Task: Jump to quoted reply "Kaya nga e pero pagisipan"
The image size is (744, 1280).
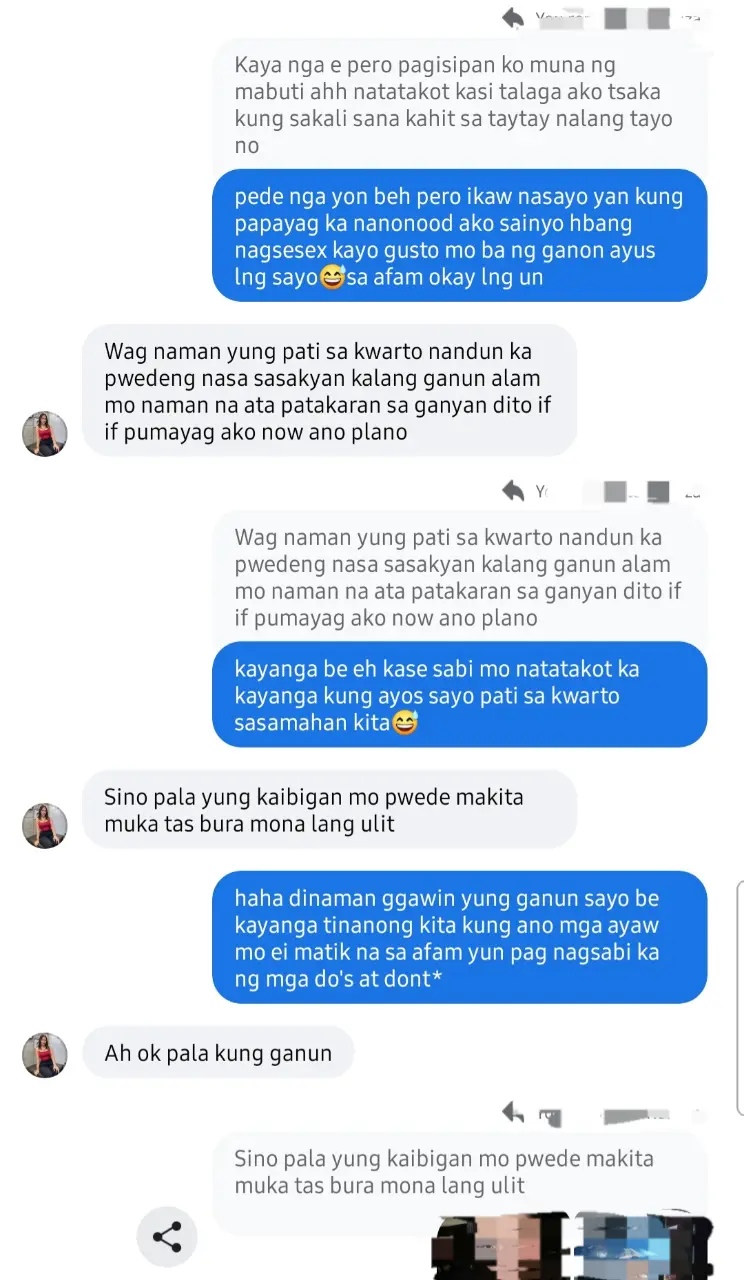Action: coord(460,106)
